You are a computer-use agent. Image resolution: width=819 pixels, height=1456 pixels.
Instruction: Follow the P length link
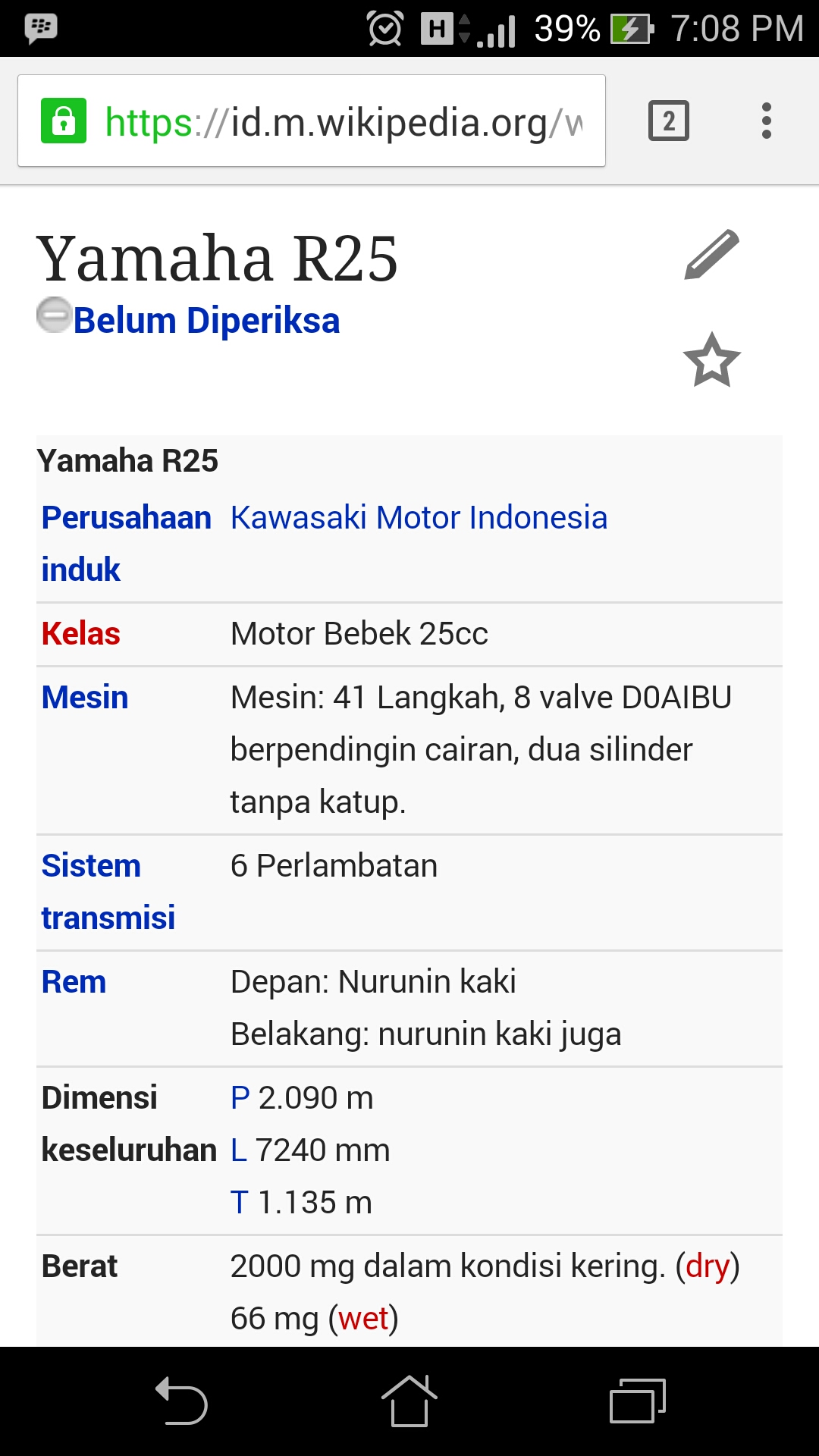coord(240,1098)
